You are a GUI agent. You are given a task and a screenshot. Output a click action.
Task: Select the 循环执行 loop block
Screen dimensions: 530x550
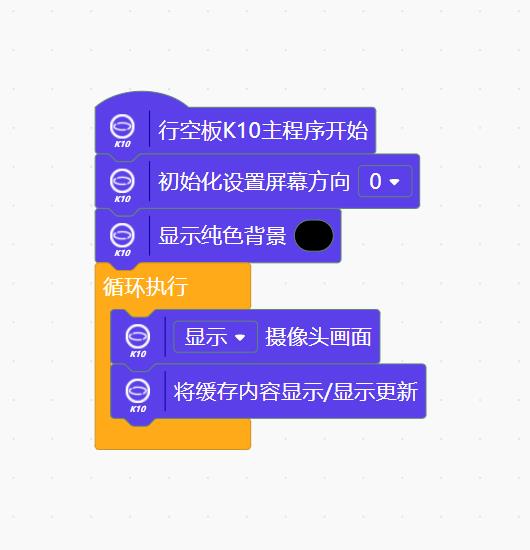pyautogui.click(x=145, y=287)
